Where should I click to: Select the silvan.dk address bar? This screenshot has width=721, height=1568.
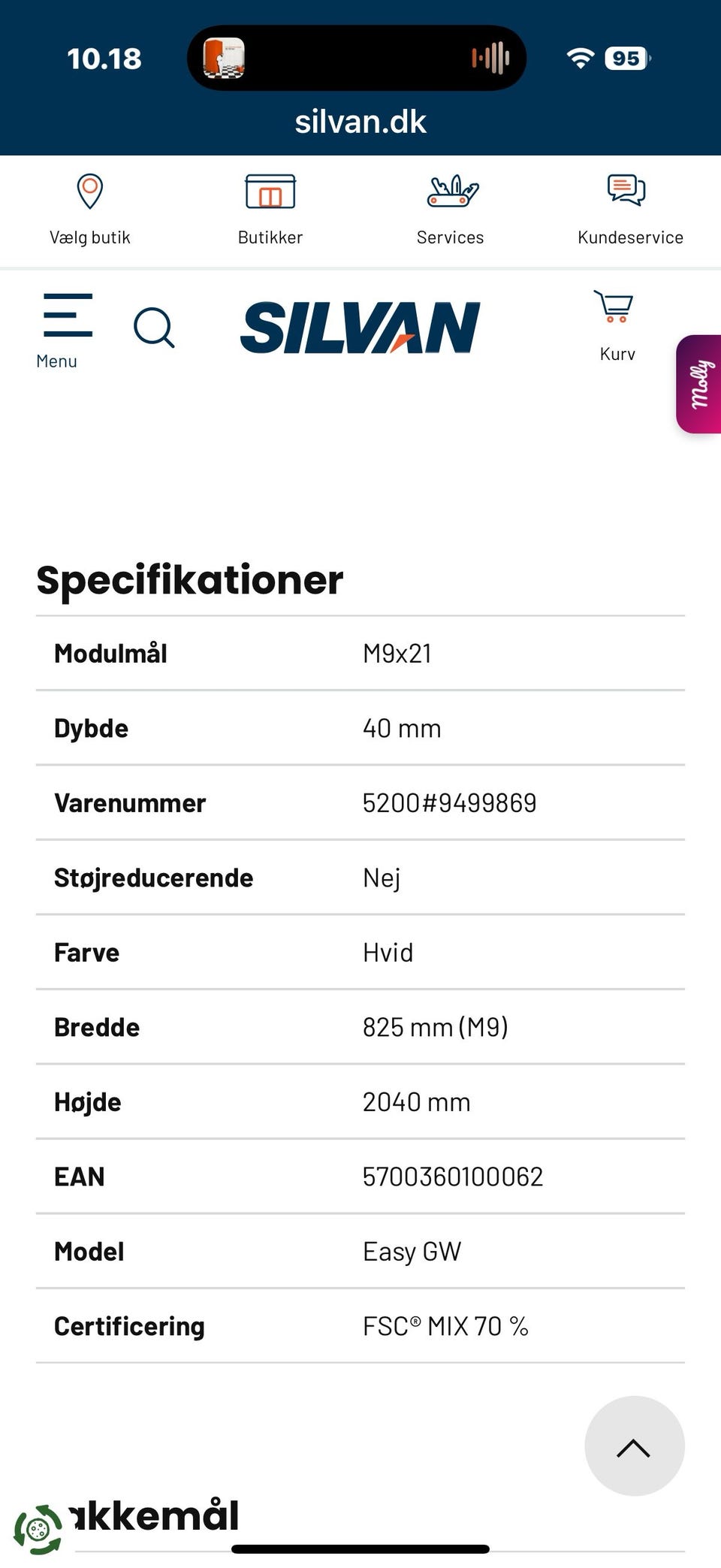[360, 121]
